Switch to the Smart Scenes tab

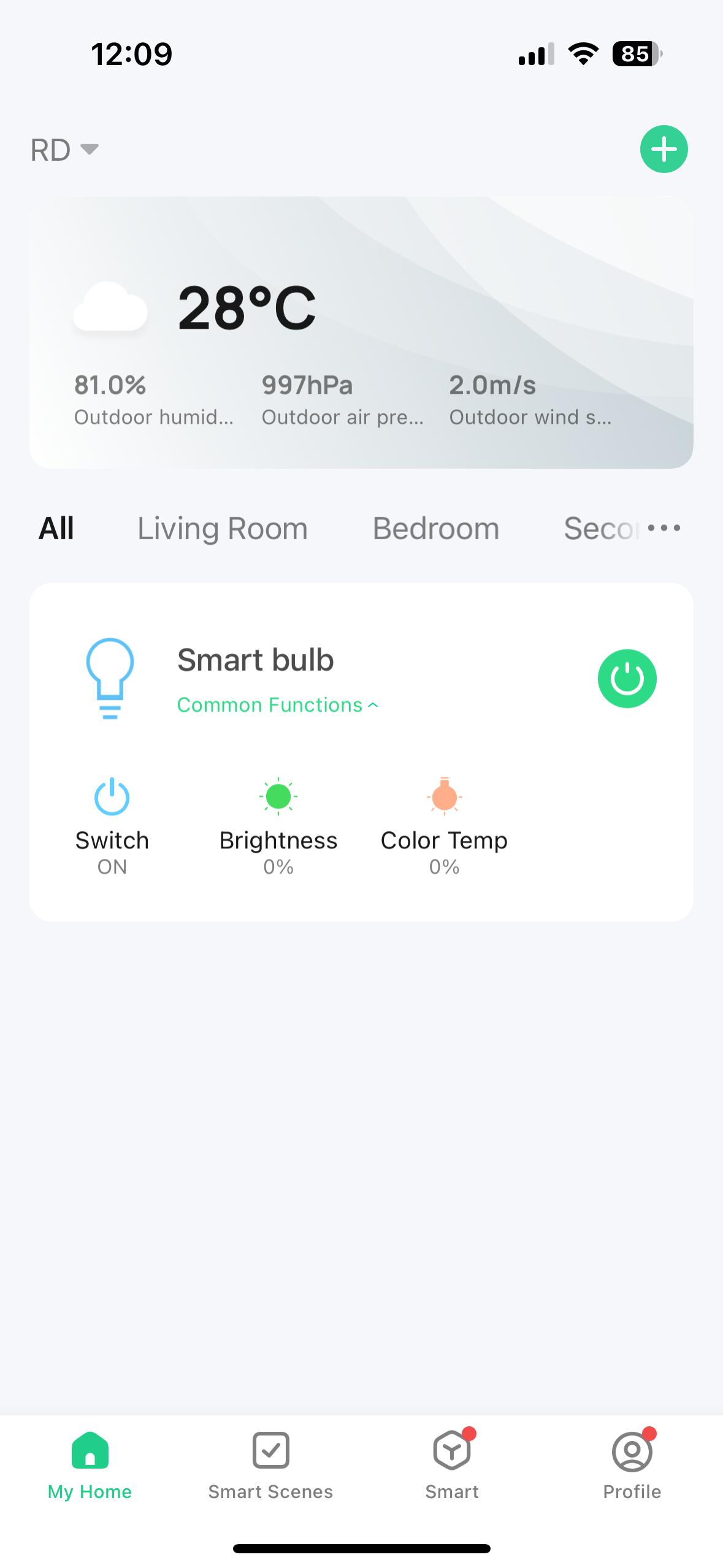click(x=270, y=1465)
